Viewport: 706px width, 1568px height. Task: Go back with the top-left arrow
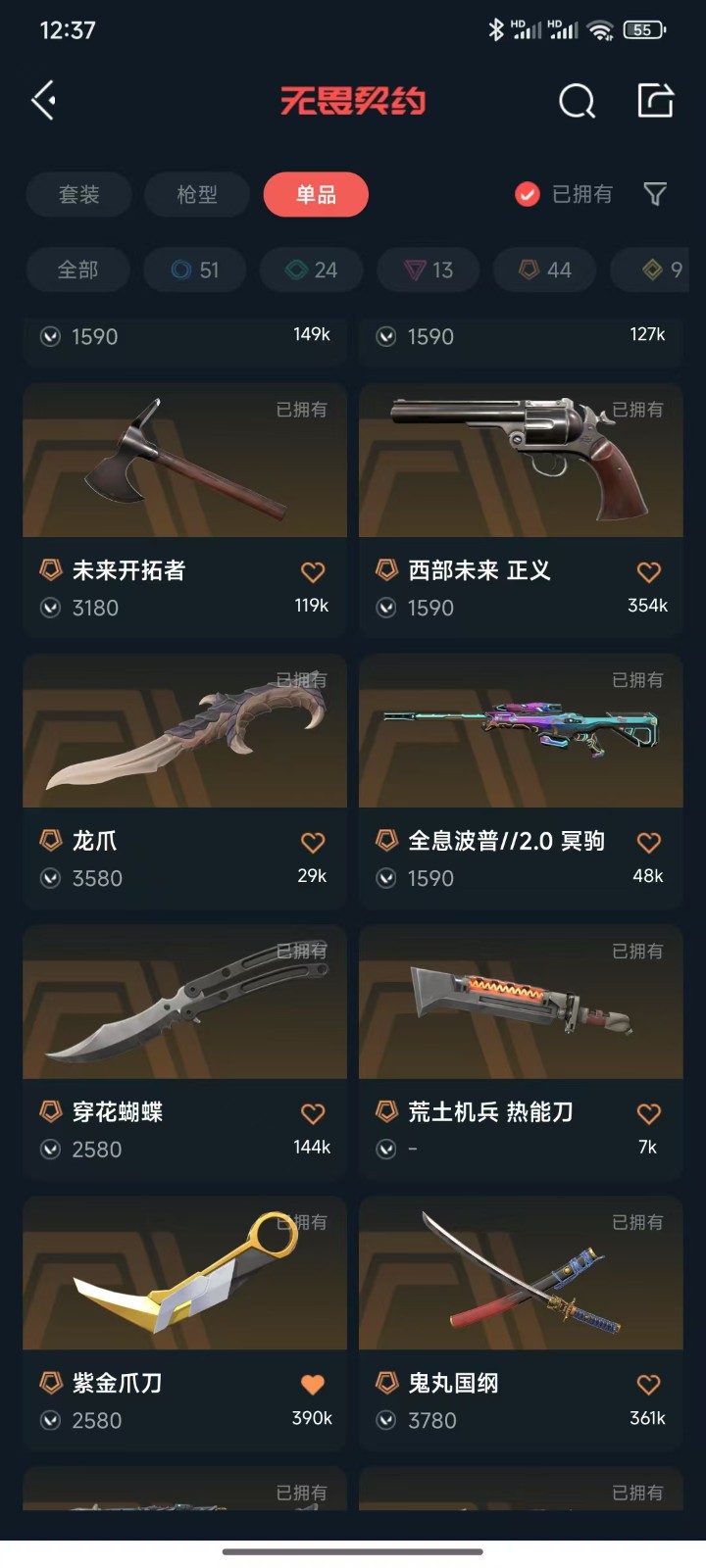[43, 100]
